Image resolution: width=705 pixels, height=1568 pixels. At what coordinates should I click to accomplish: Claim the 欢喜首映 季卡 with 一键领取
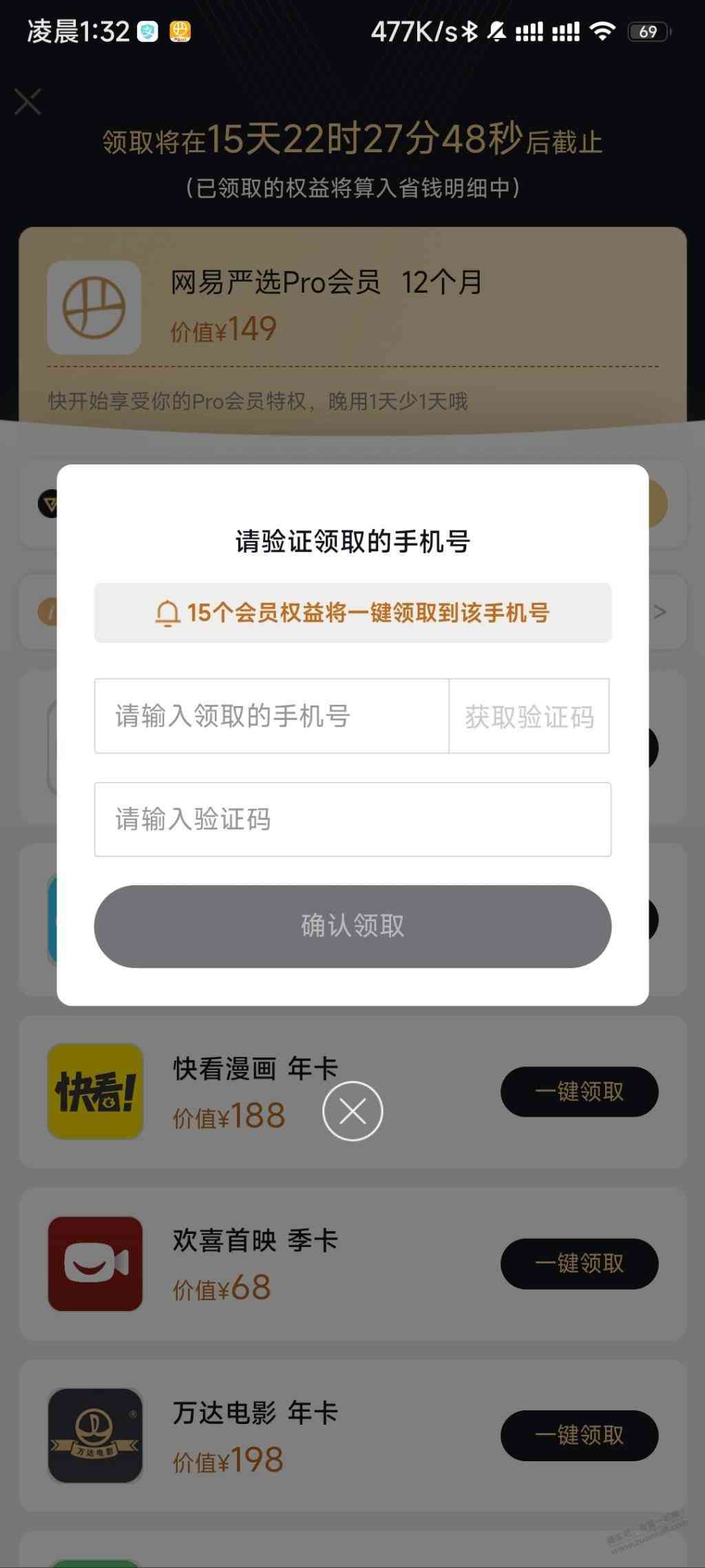[x=579, y=1263]
